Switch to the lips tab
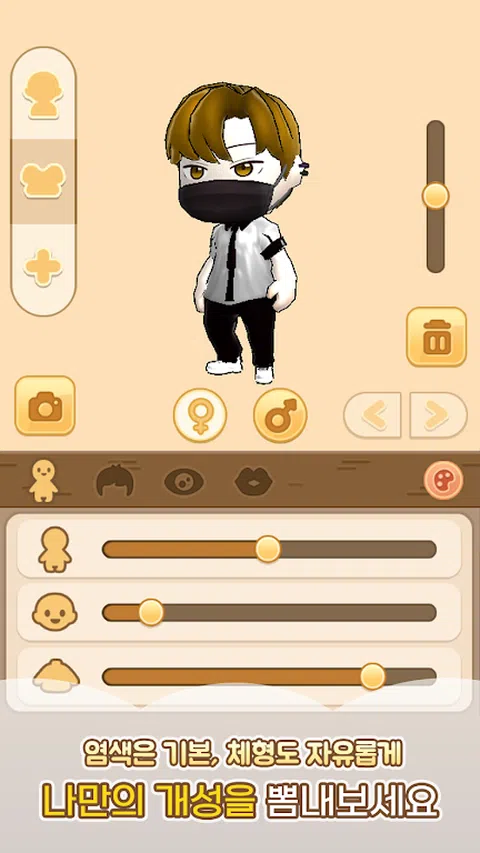The height and width of the screenshot is (853, 480). (254, 481)
